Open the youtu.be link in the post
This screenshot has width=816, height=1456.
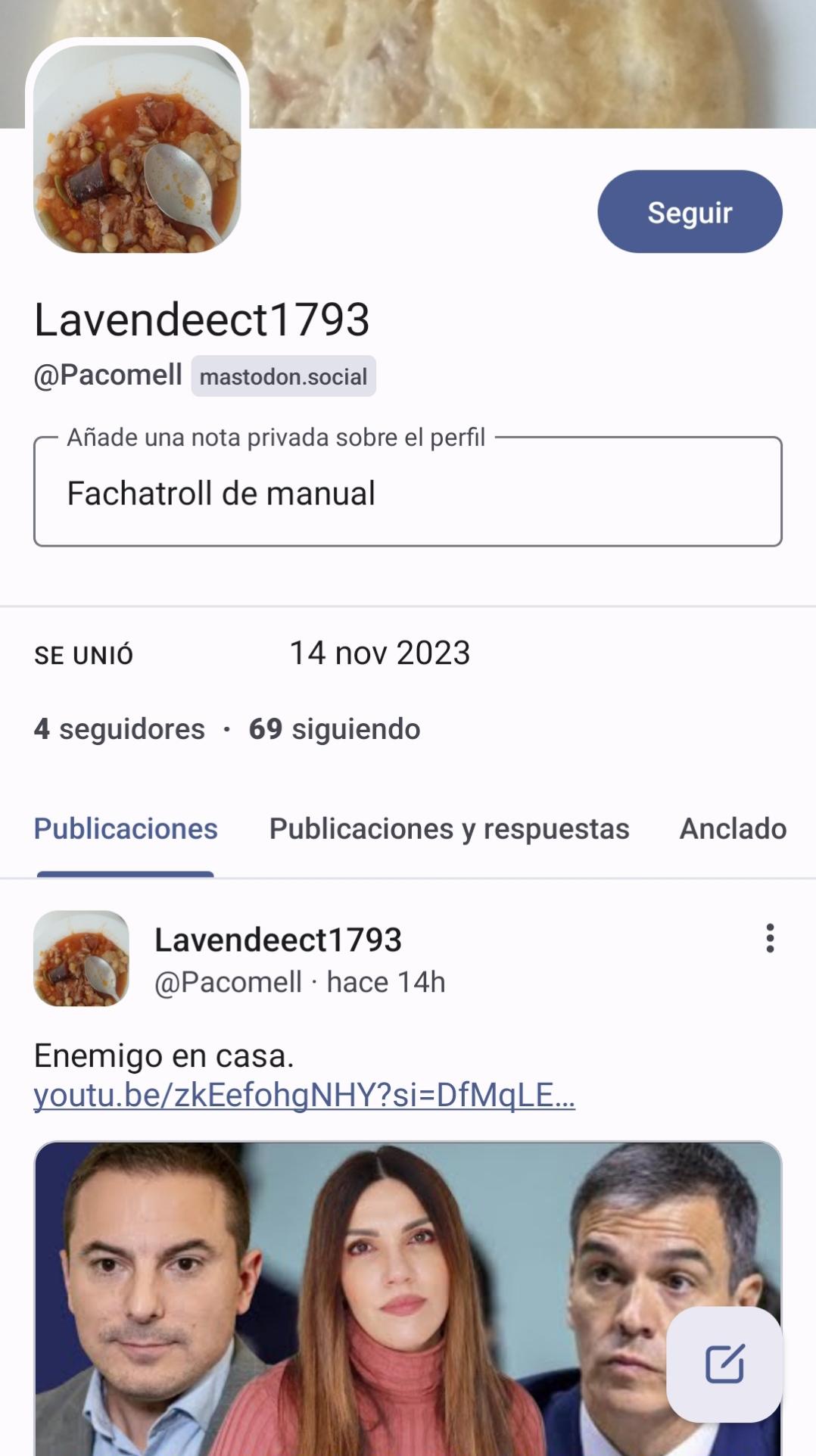click(304, 1096)
